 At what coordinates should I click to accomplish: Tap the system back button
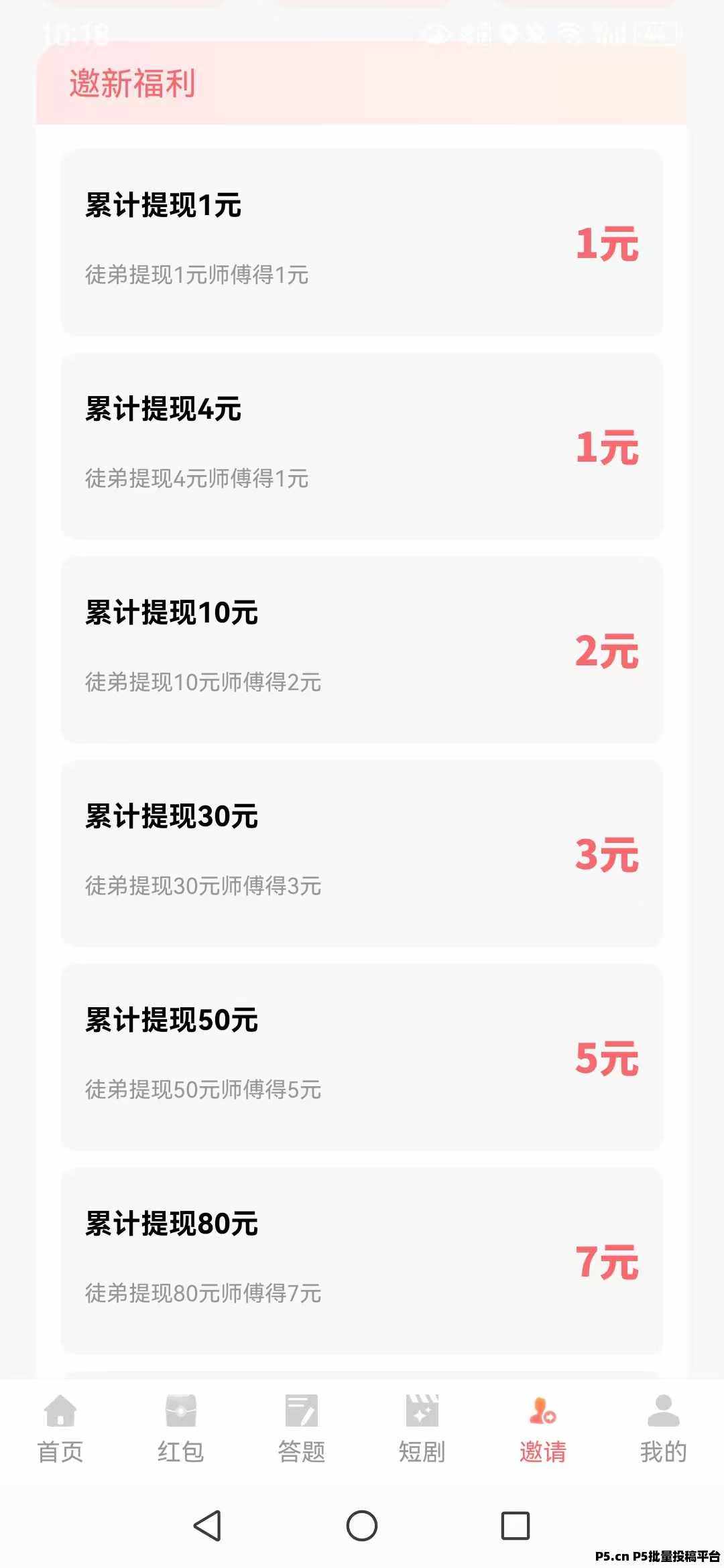(207, 1526)
